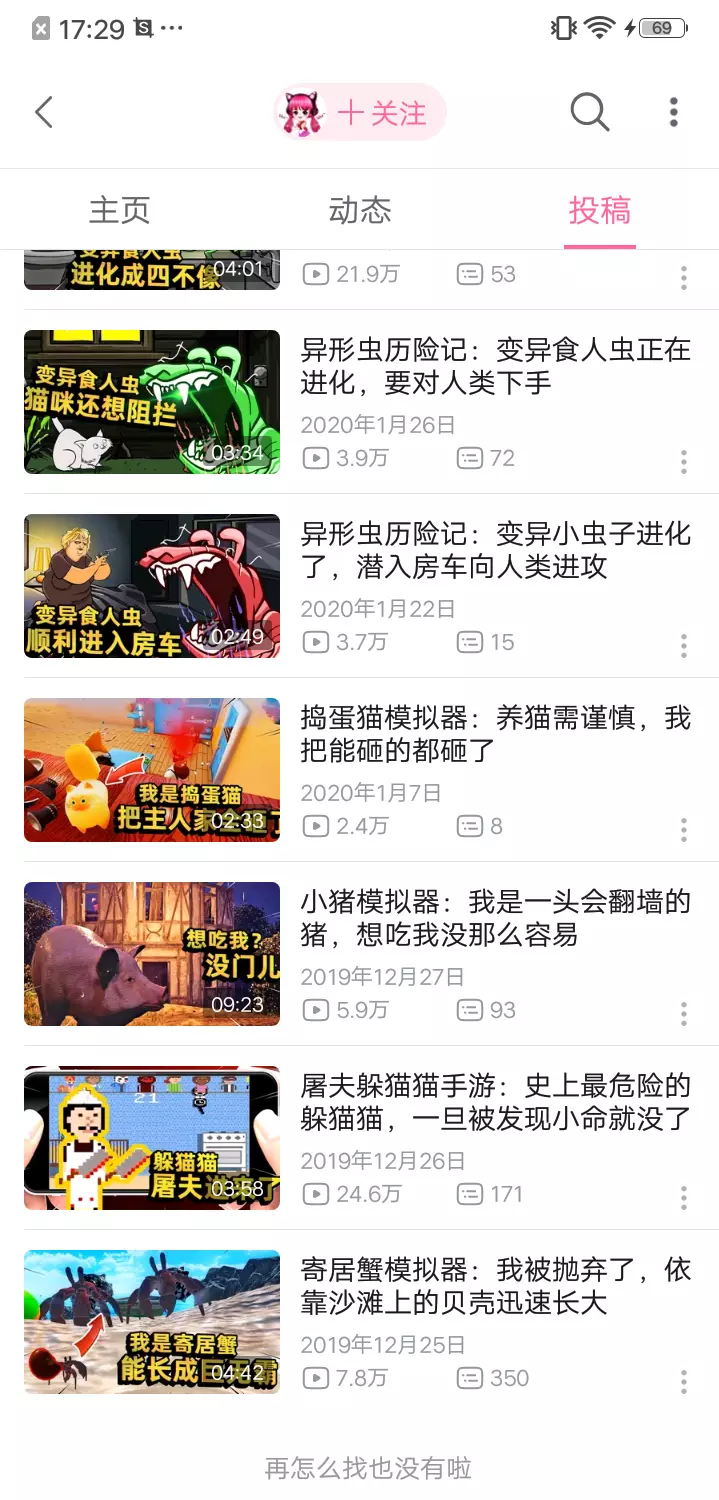Image resolution: width=719 pixels, height=1500 pixels.
Task: Open video 变异食人虫正在进化，要对人类下手
Action: tap(495, 366)
